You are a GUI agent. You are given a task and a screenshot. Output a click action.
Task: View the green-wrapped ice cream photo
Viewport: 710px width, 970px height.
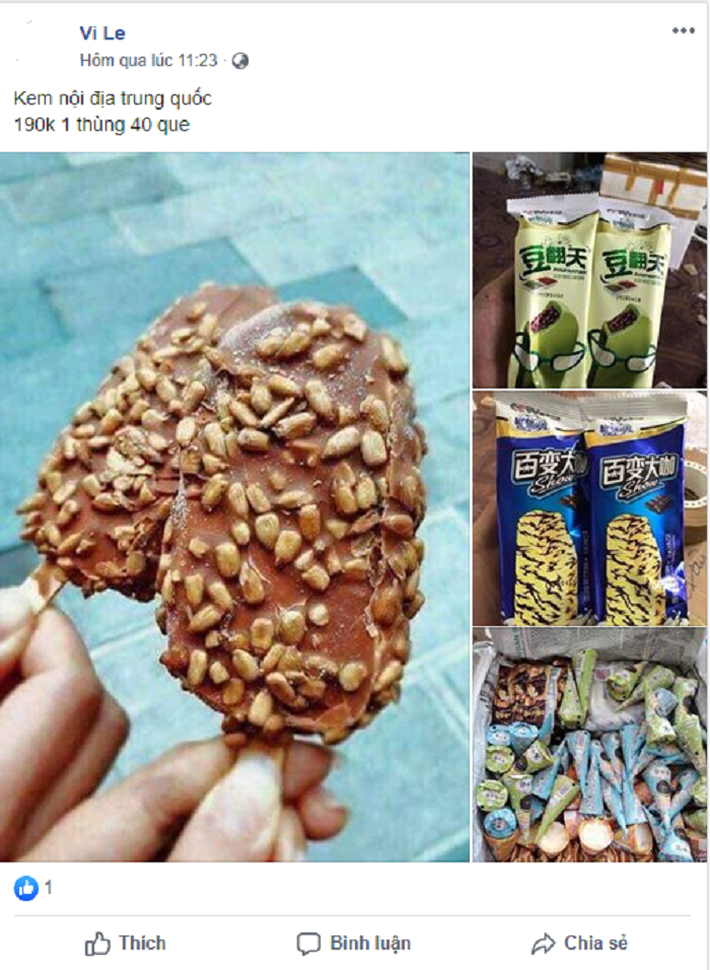click(589, 270)
